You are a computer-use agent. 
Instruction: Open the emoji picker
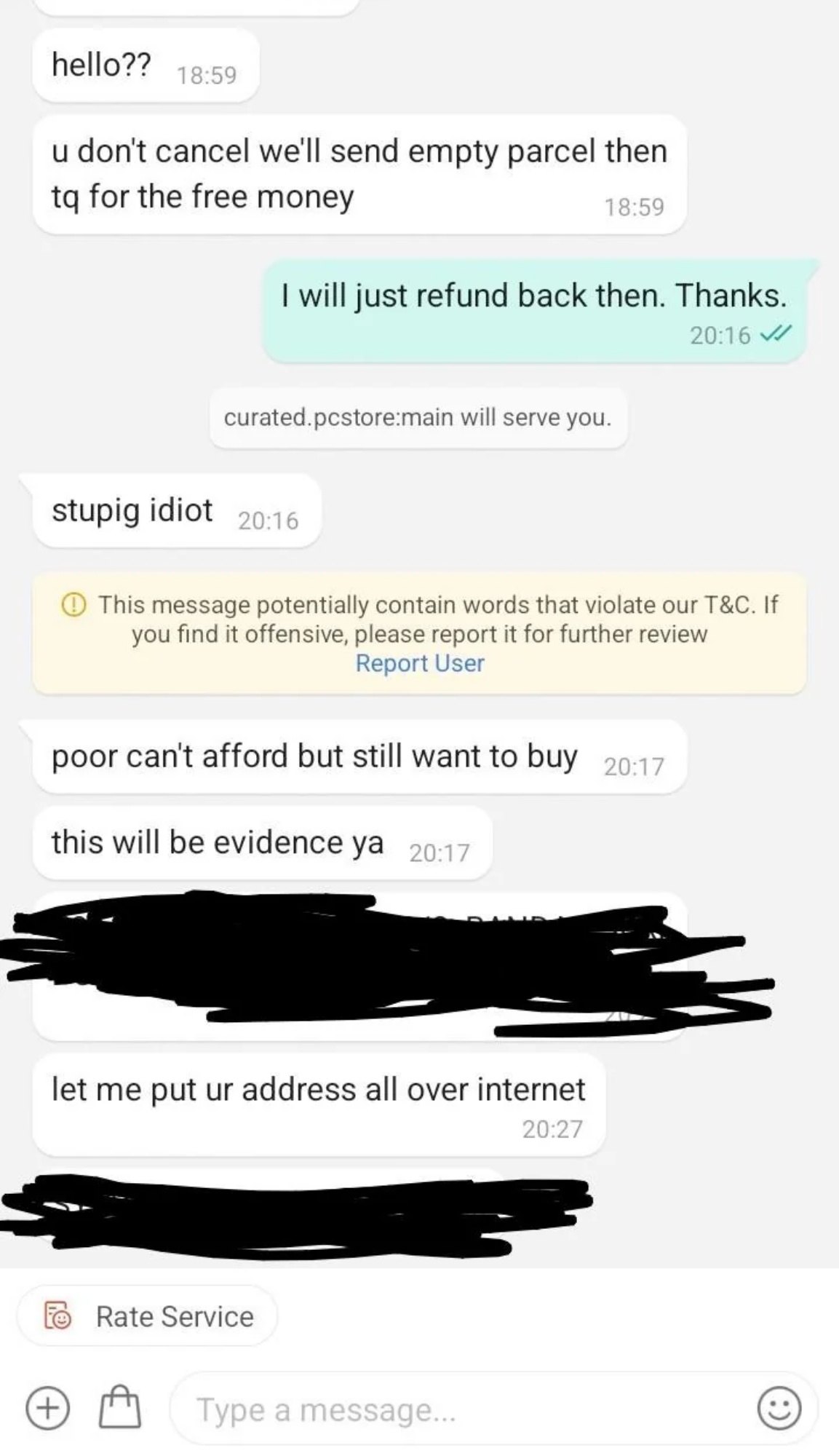[x=779, y=1409]
